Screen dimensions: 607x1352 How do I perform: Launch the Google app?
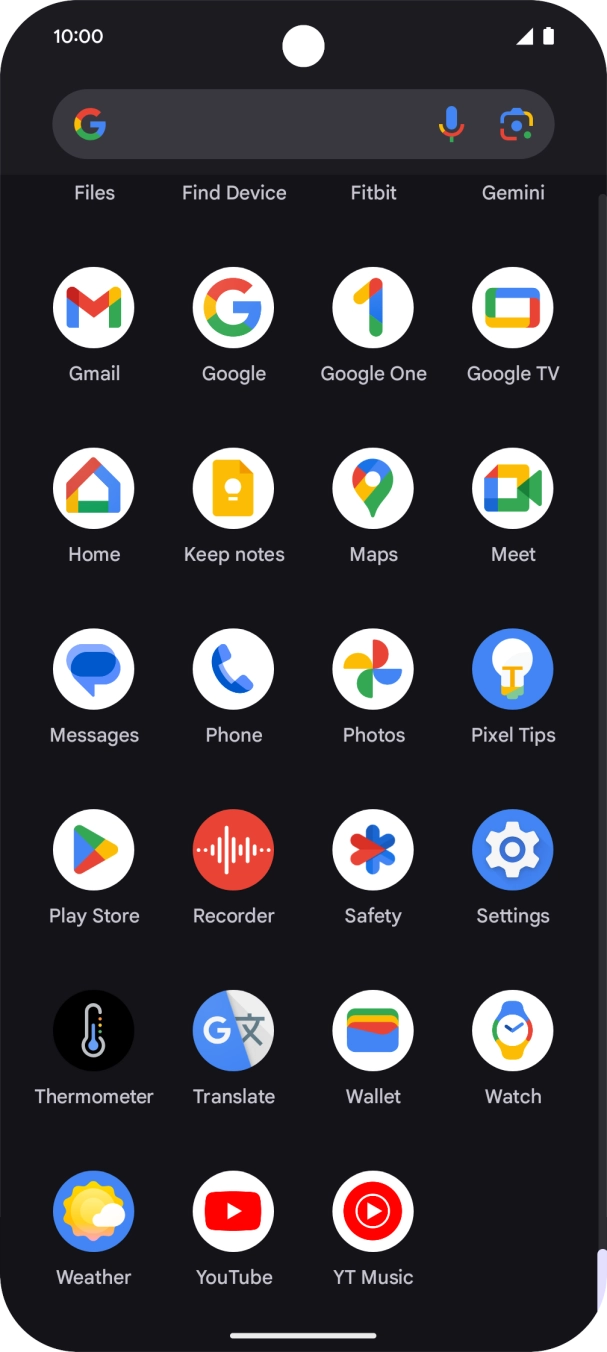tap(233, 308)
